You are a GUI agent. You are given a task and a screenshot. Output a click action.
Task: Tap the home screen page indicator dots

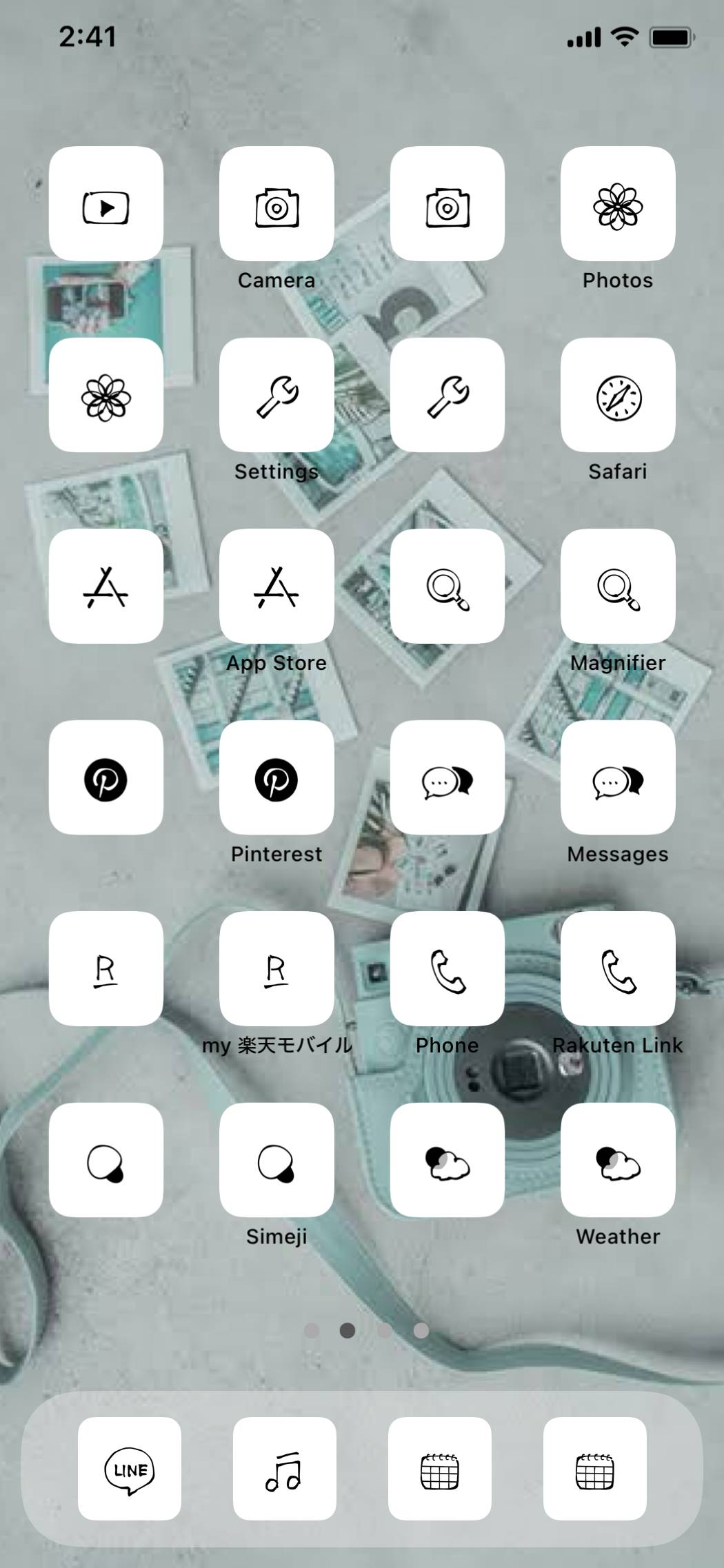tap(366, 1330)
